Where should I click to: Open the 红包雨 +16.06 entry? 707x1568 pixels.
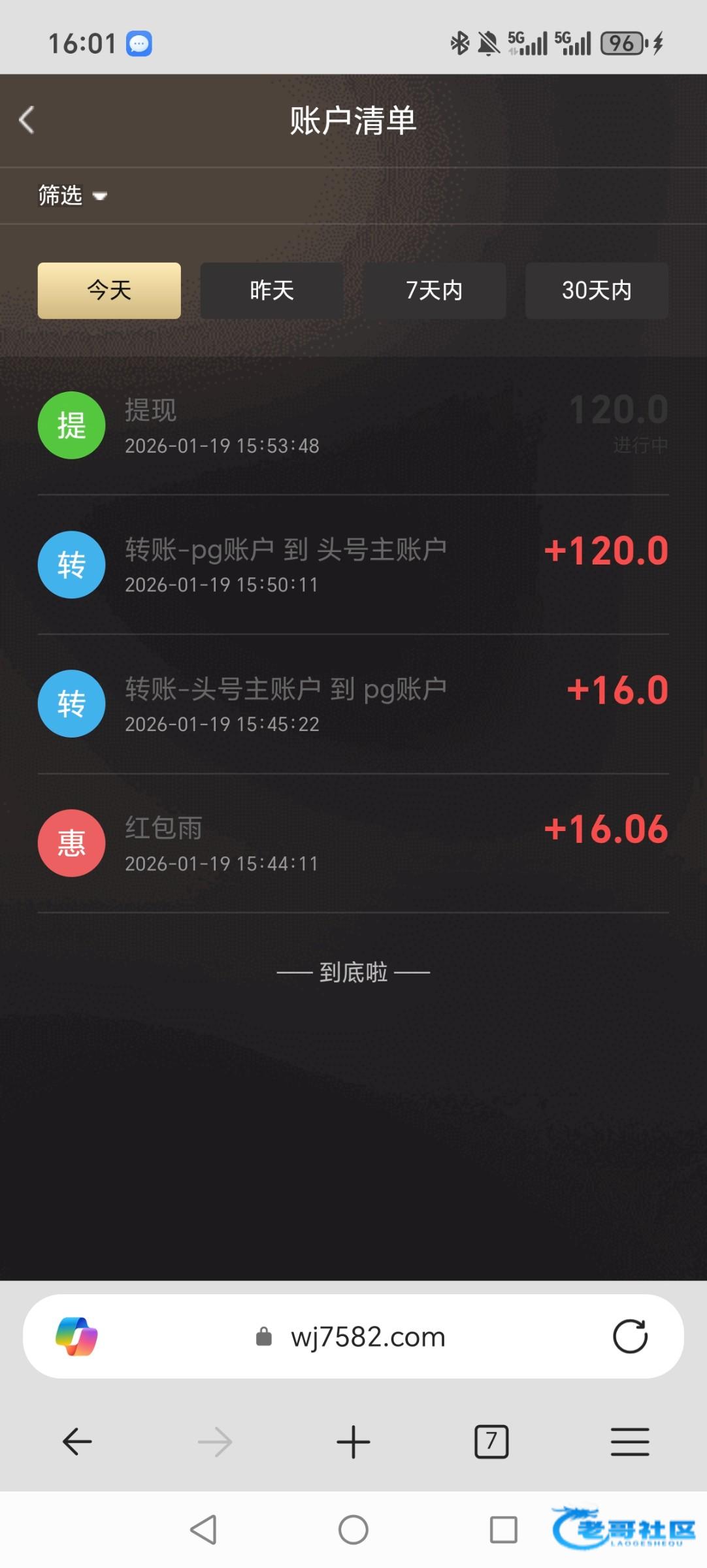(x=353, y=843)
